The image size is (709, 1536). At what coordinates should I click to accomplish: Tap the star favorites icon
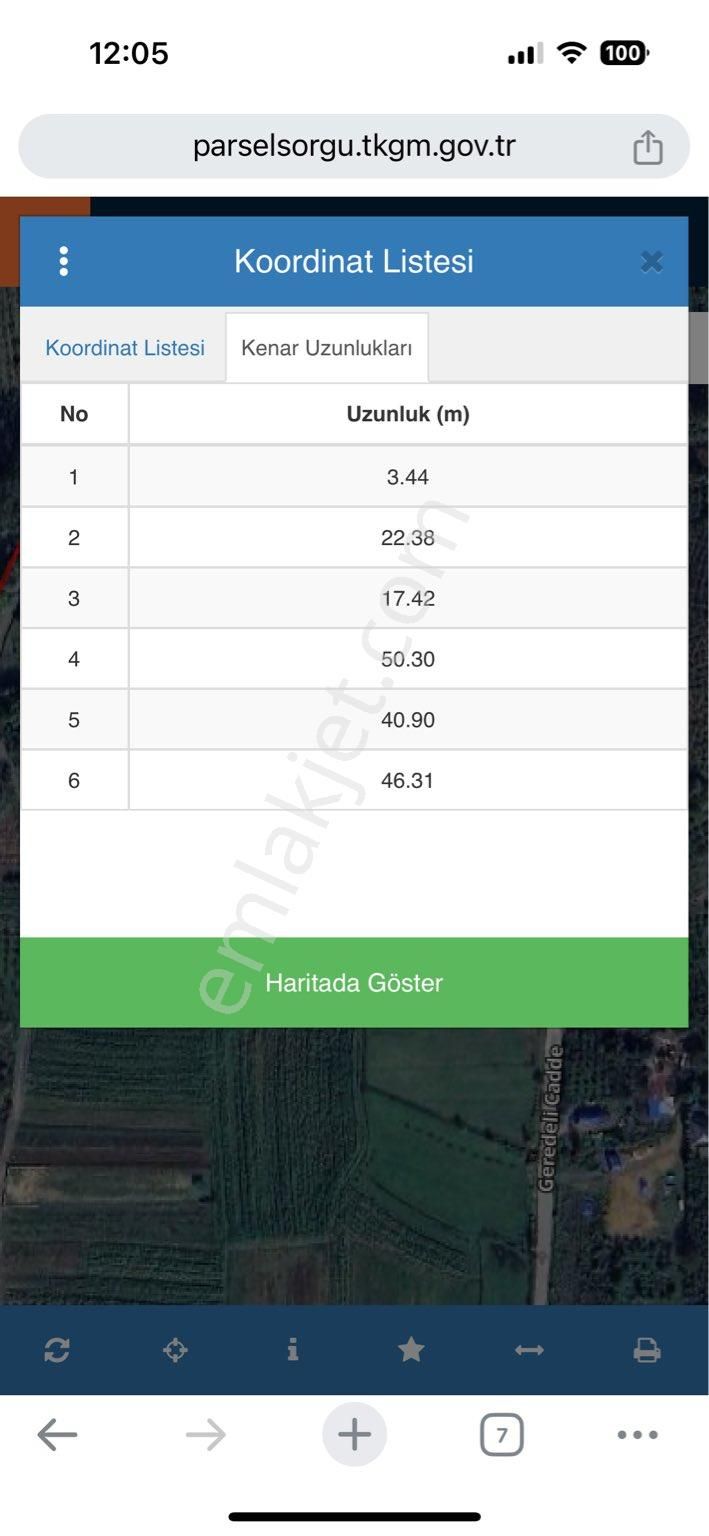tap(411, 1351)
